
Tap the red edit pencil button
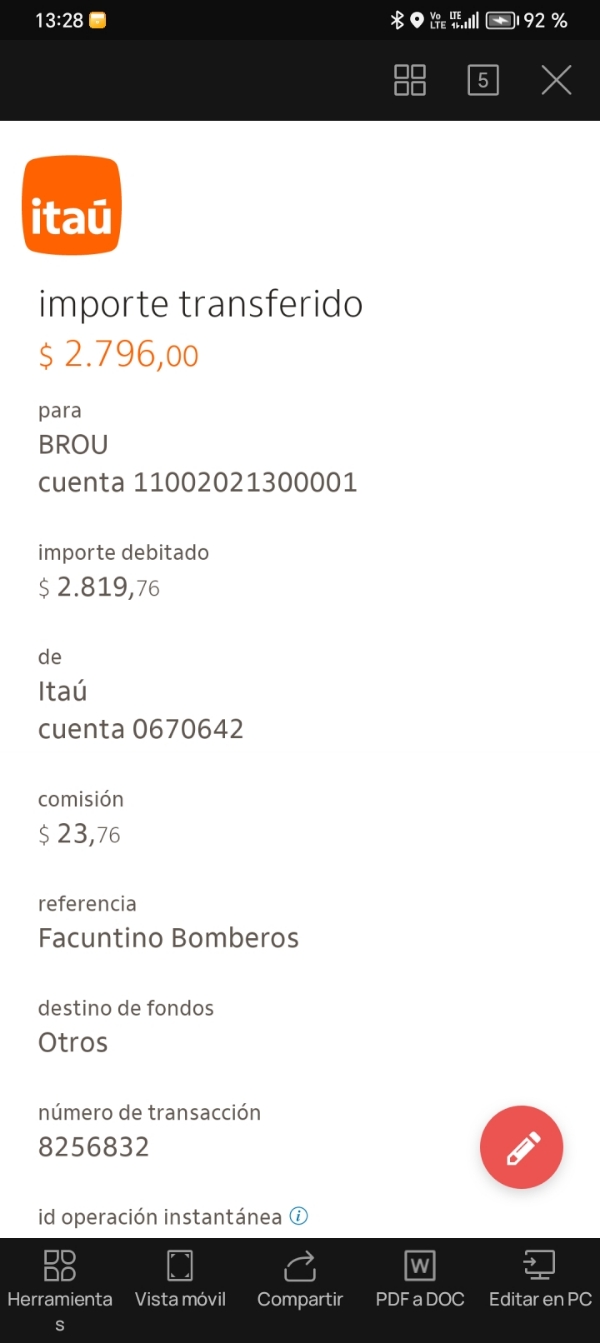tap(522, 1148)
